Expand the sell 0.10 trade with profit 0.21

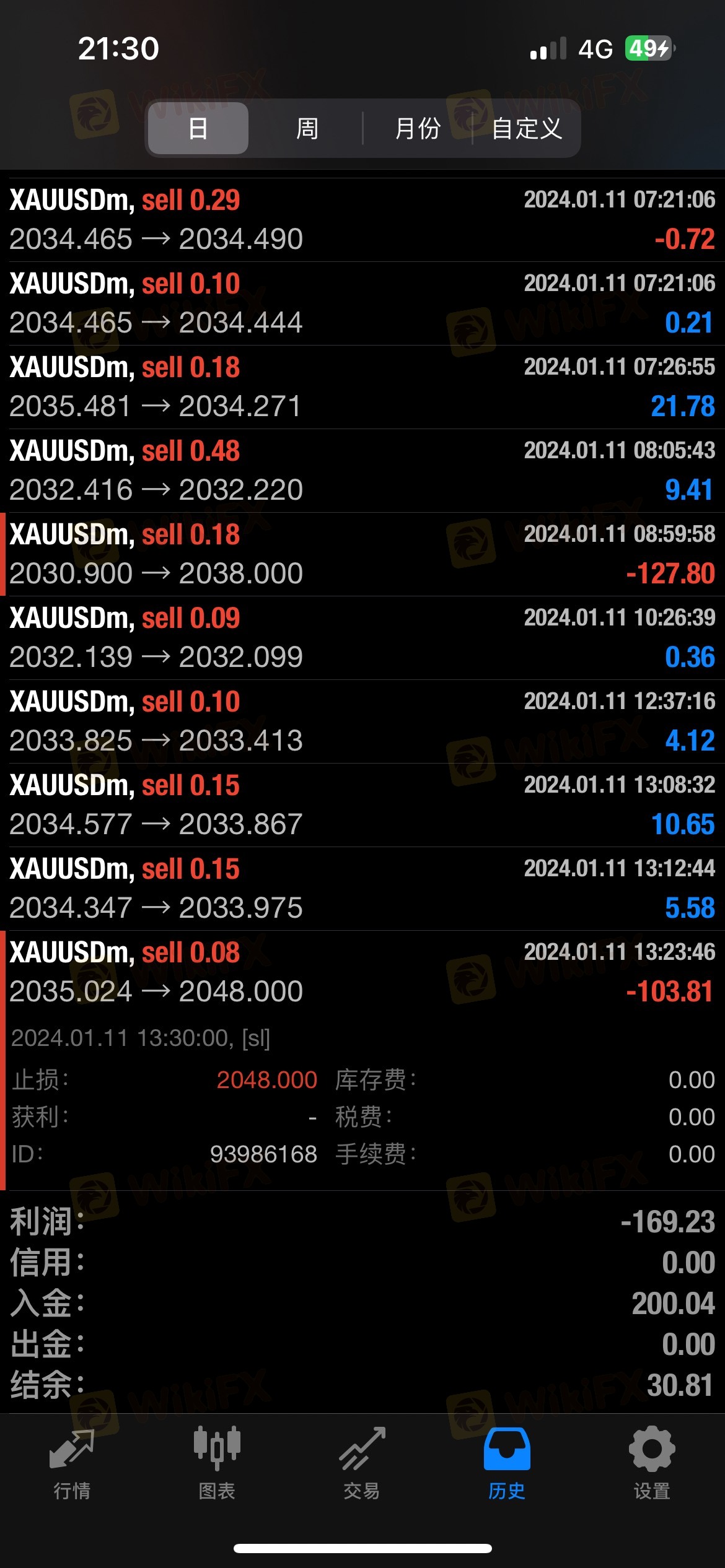click(x=362, y=303)
